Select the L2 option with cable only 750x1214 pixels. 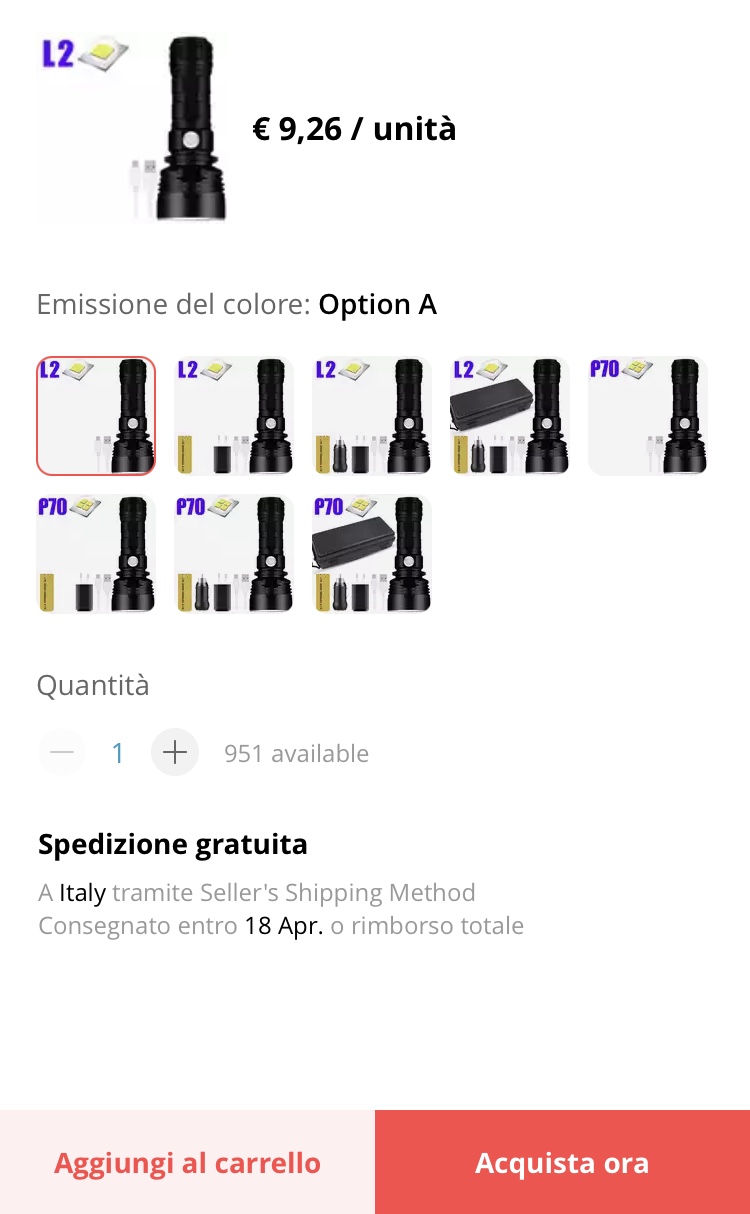[x=96, y=415]
